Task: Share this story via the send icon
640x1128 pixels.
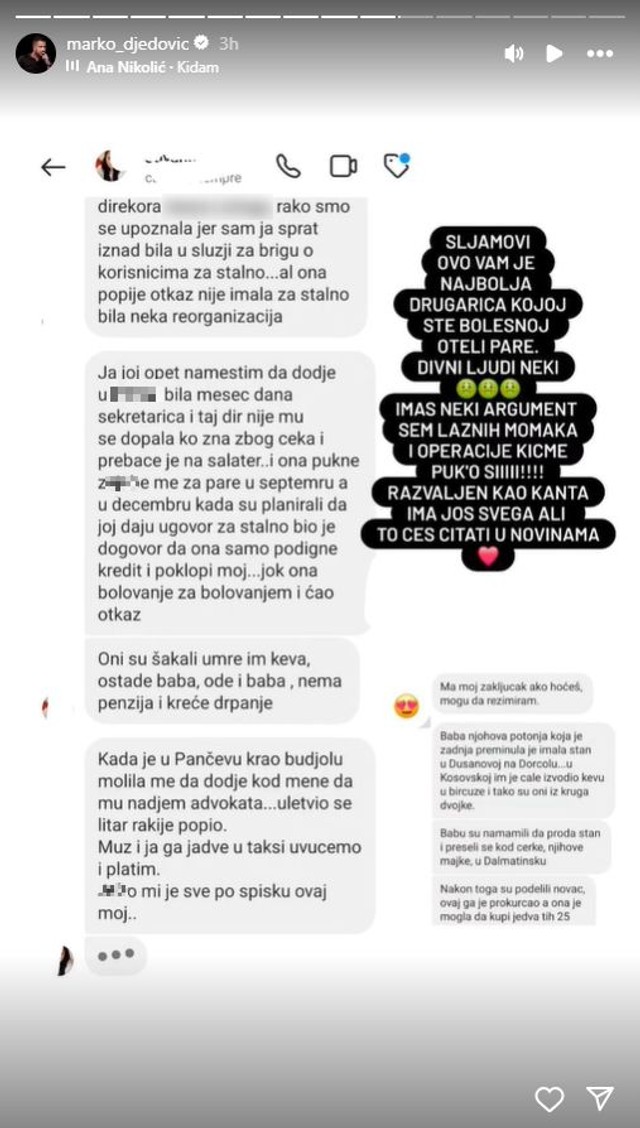Action: click(x=599, y=1099)
